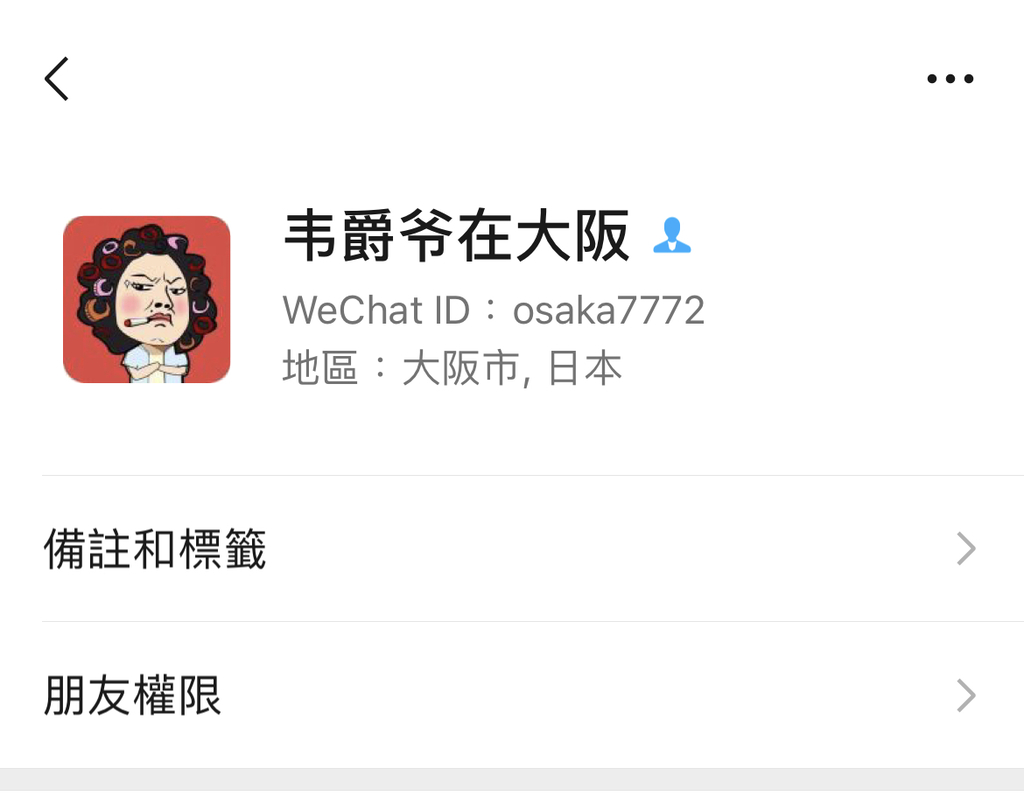Go back using the top-left arrow
The height and width of the screenshot is (796, 1024).
point(57,79)
